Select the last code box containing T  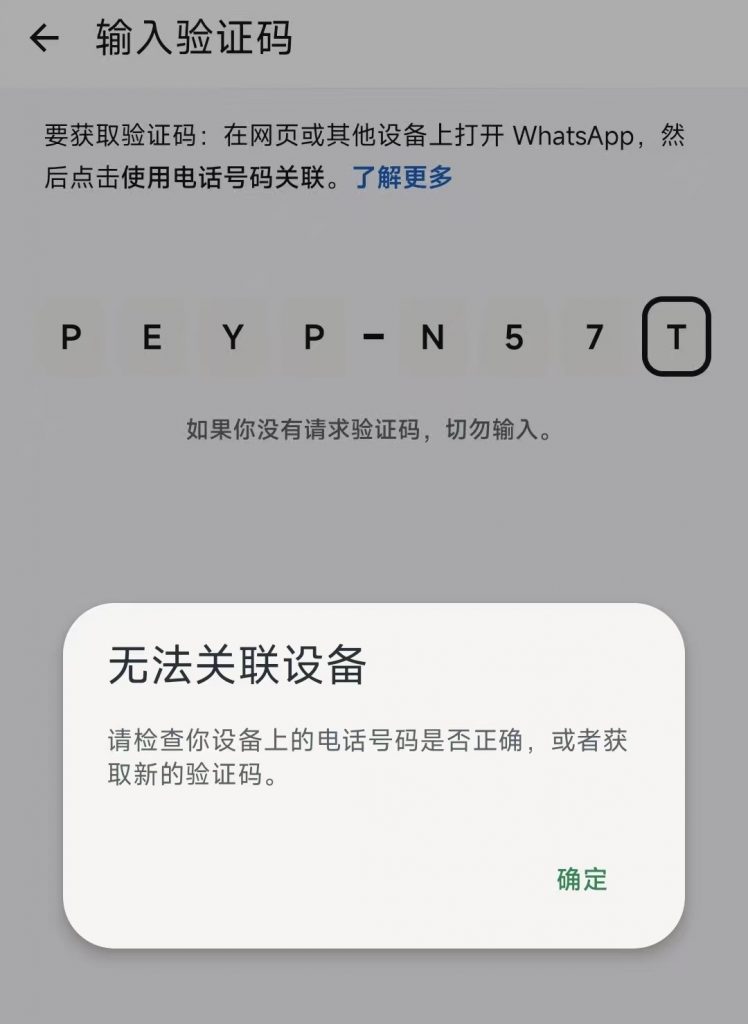(676, 338)
